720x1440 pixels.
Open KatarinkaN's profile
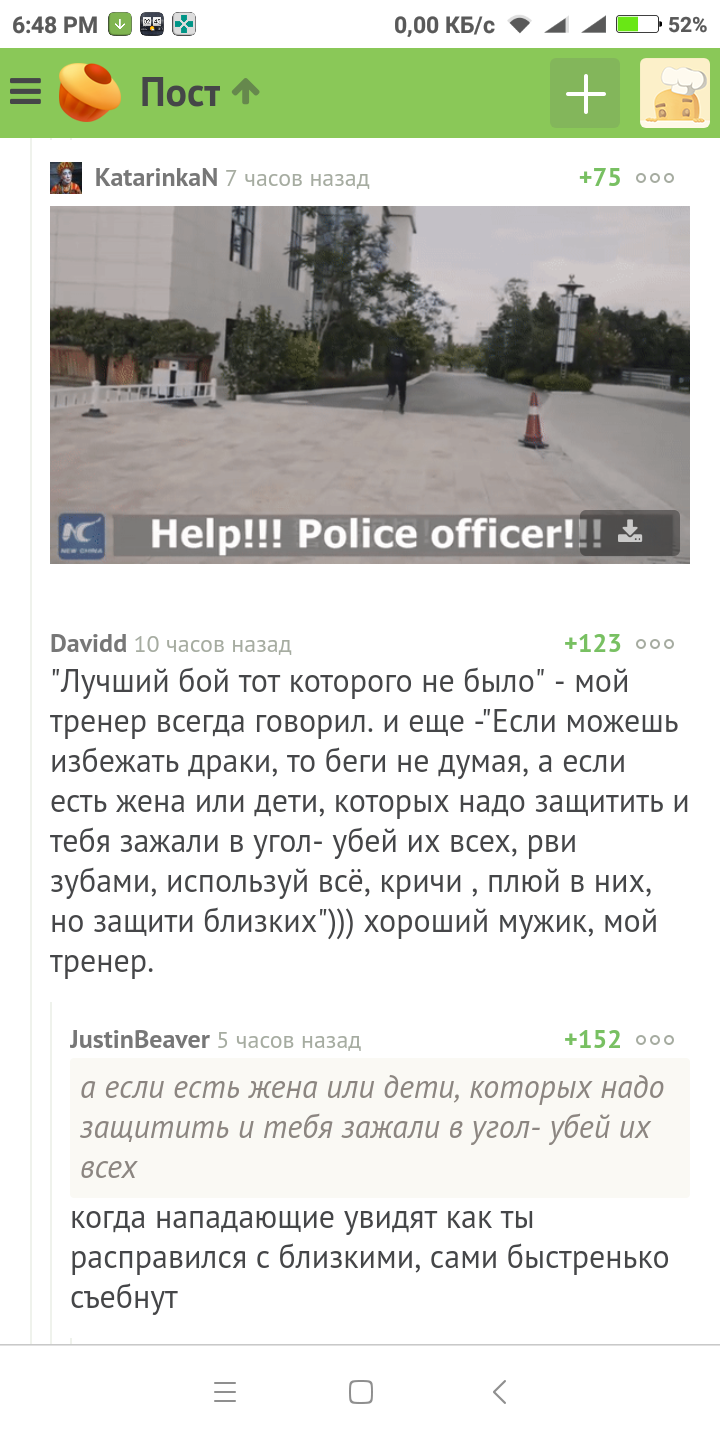pos(155,178)
